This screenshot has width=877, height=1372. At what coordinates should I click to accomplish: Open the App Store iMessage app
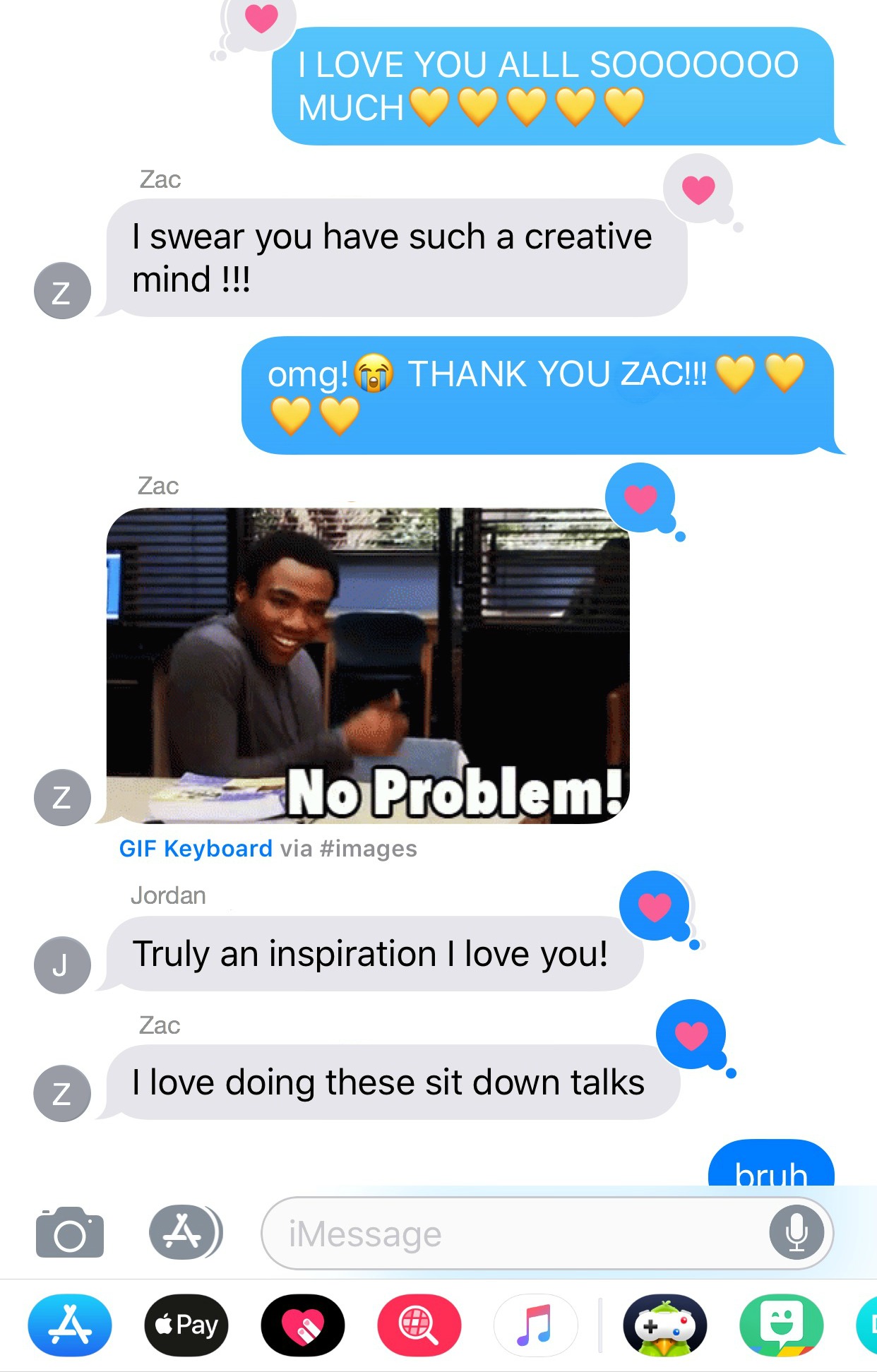coord(70,1325)
